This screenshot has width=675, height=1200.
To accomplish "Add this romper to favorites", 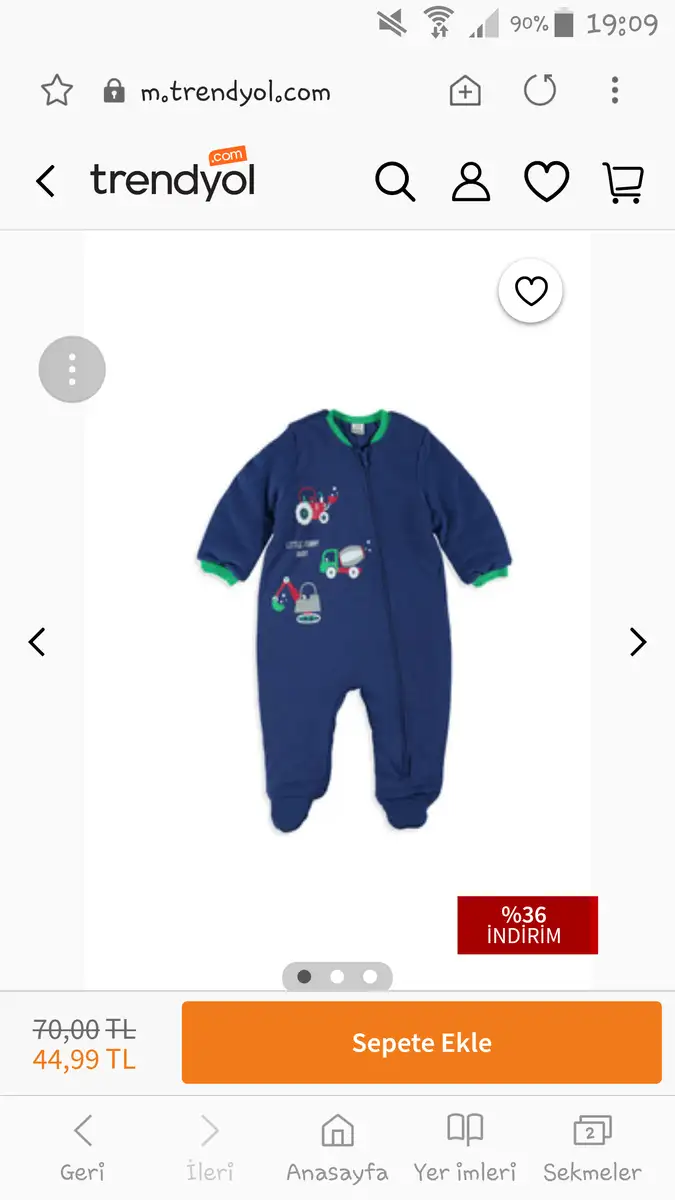I will (531, 291).
